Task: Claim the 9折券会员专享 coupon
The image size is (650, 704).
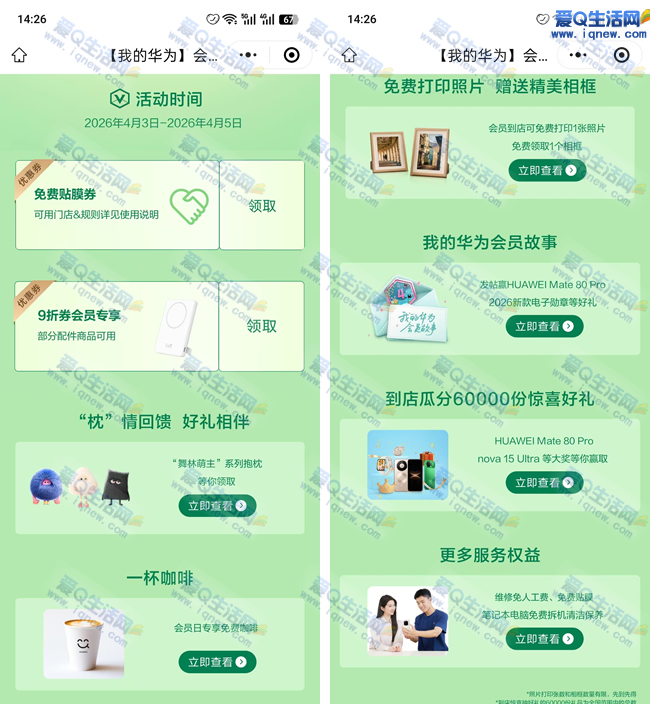Action: pos(261,326)
